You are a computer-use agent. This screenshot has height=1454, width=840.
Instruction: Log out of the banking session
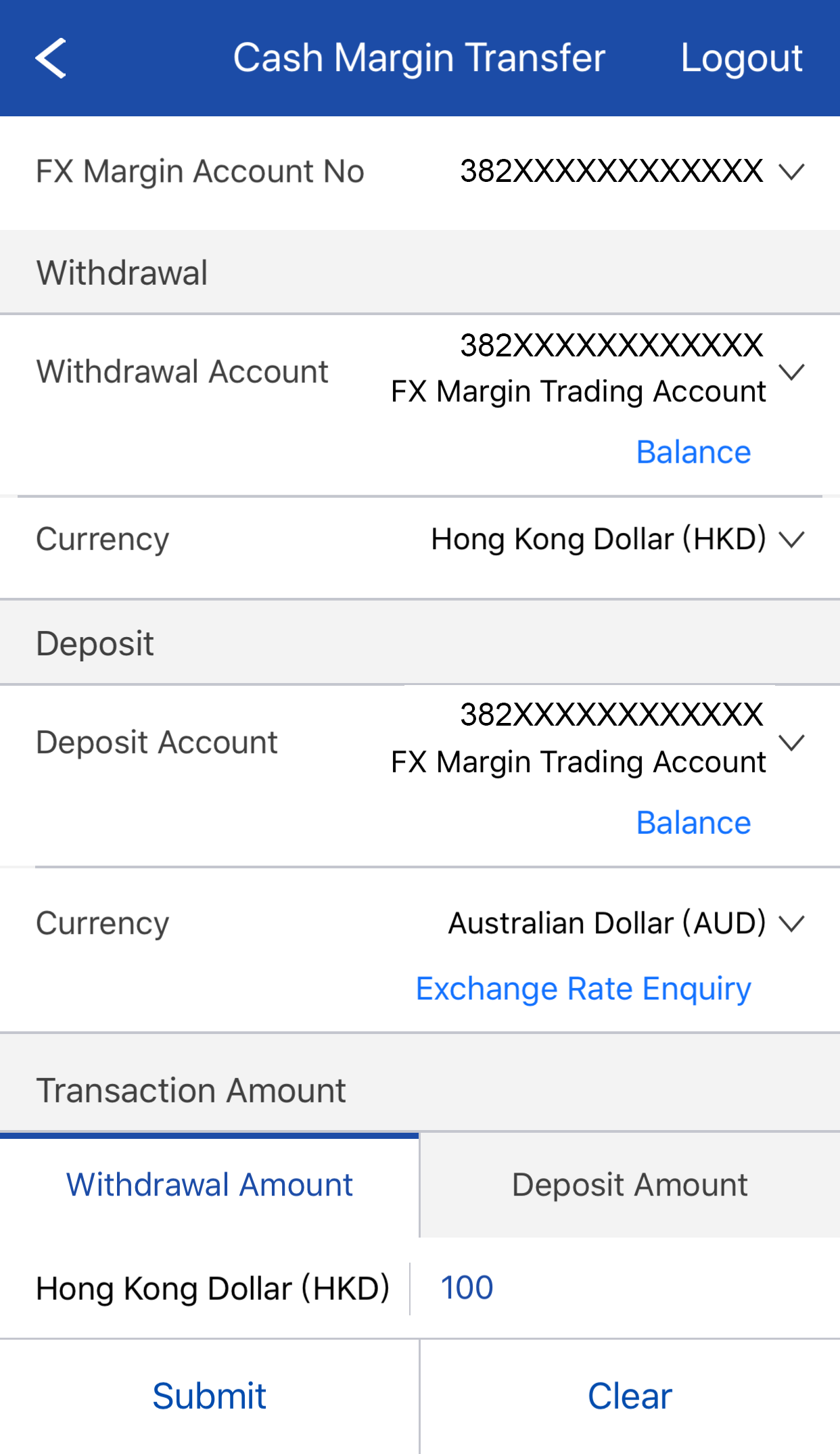click(x=741, y=58)
